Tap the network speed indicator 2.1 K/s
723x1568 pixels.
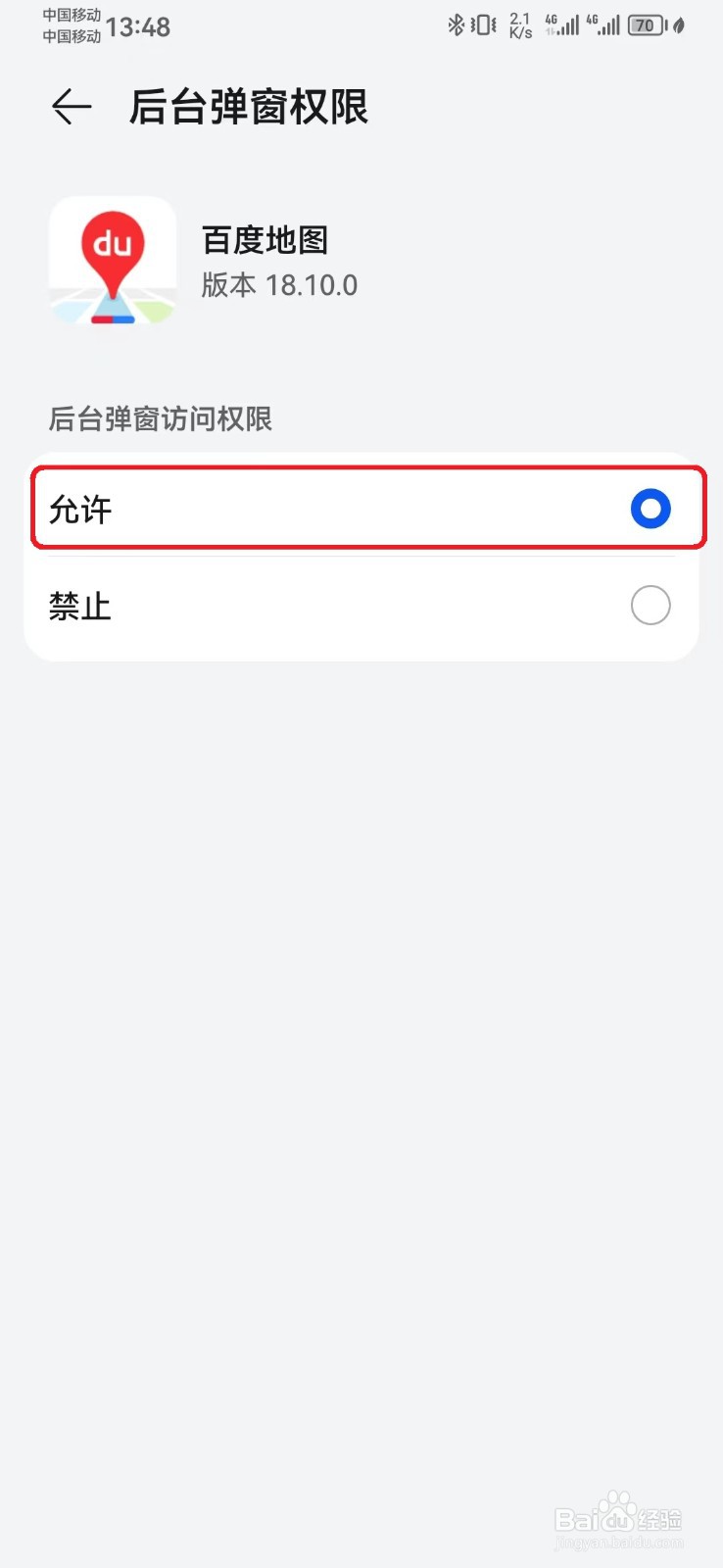(518, 24)
